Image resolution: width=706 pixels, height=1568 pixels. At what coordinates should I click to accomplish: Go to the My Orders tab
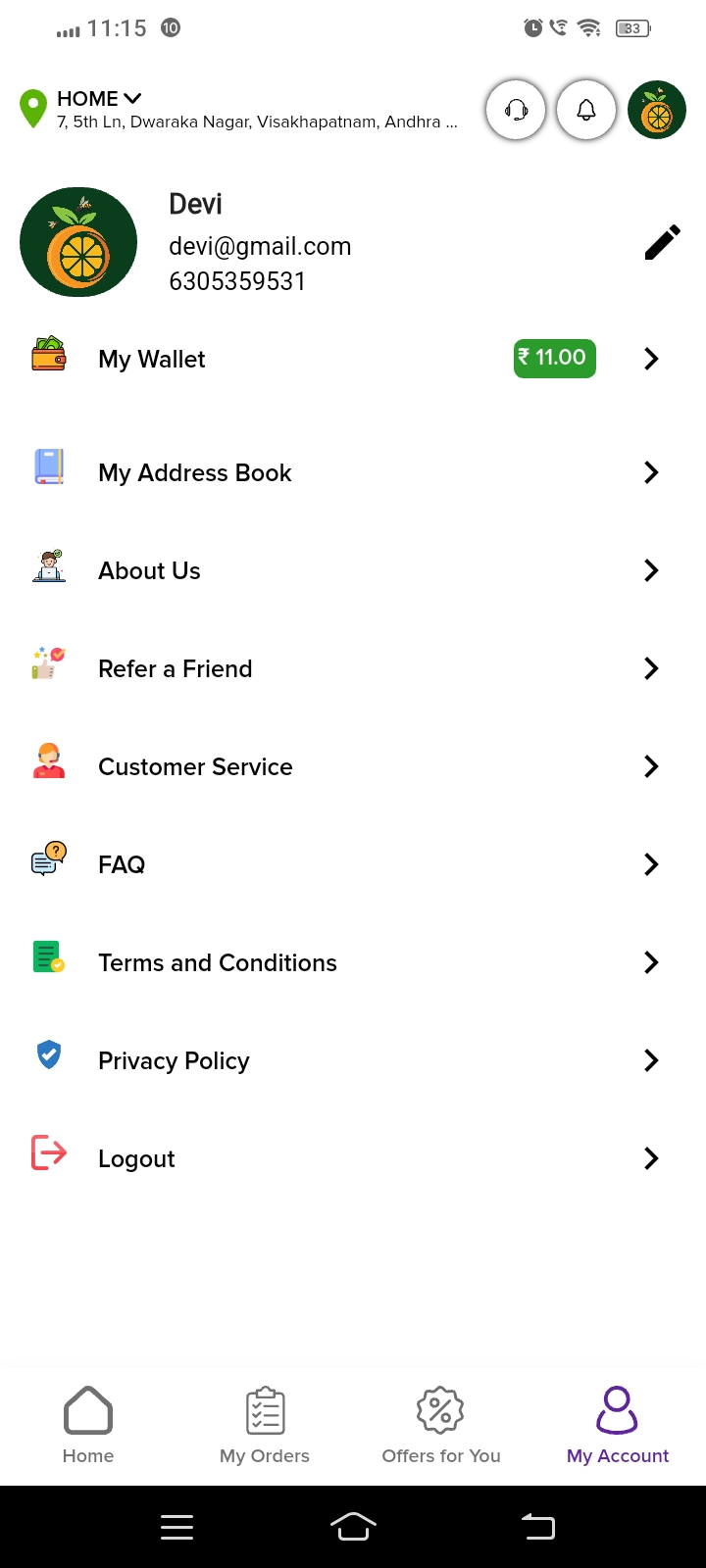(265, 1425)
